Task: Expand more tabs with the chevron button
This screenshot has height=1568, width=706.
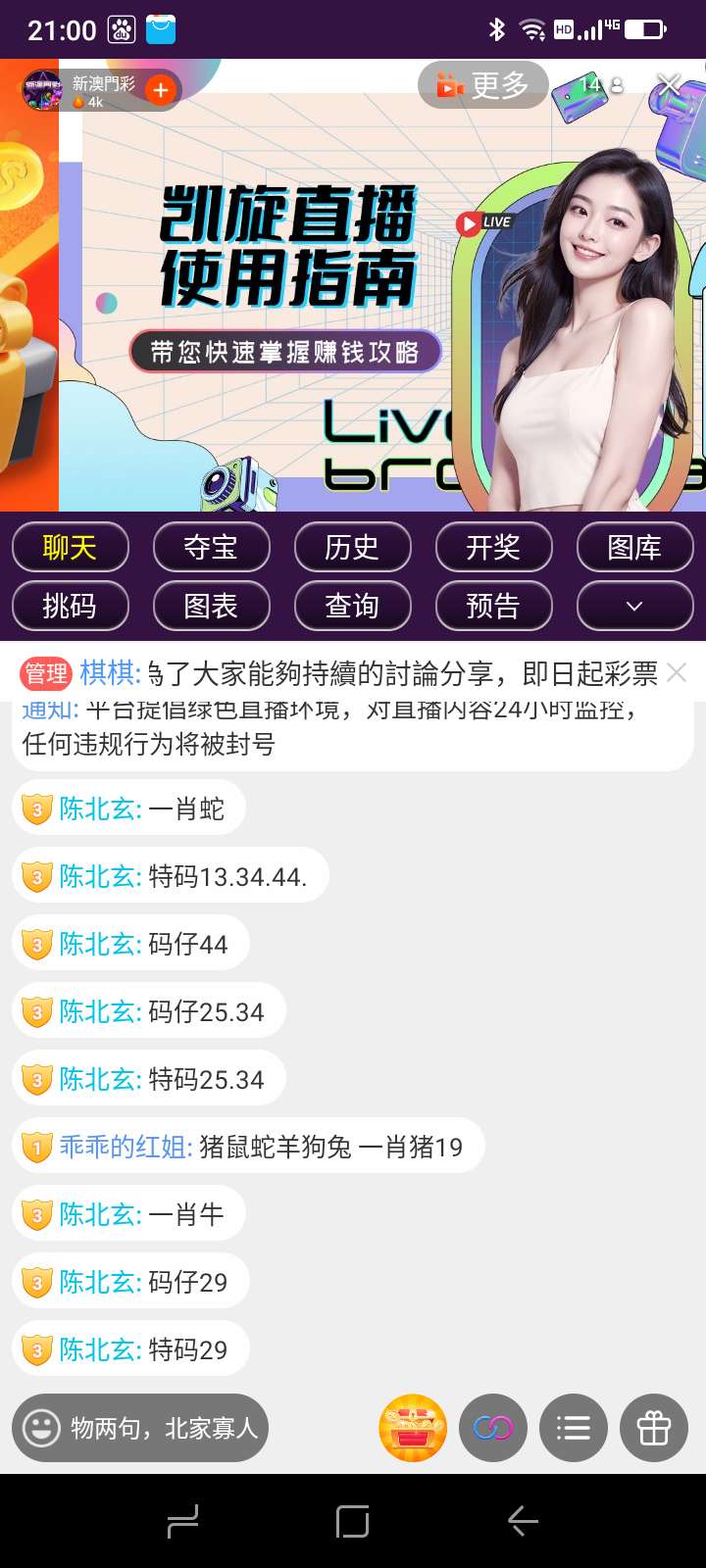Action: (x=634, y=606)
